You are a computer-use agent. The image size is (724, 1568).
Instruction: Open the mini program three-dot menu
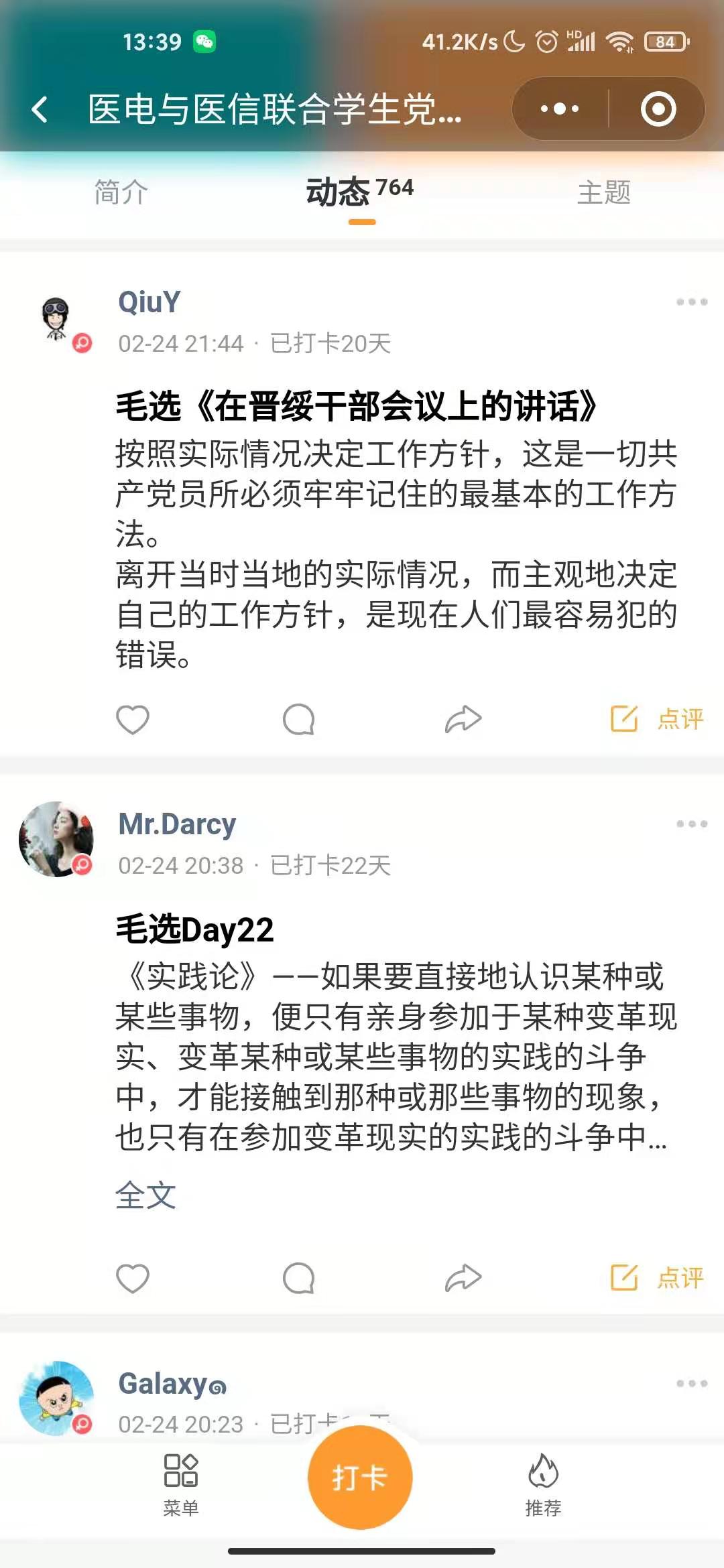pyautogui.click(x=560, y=109)
